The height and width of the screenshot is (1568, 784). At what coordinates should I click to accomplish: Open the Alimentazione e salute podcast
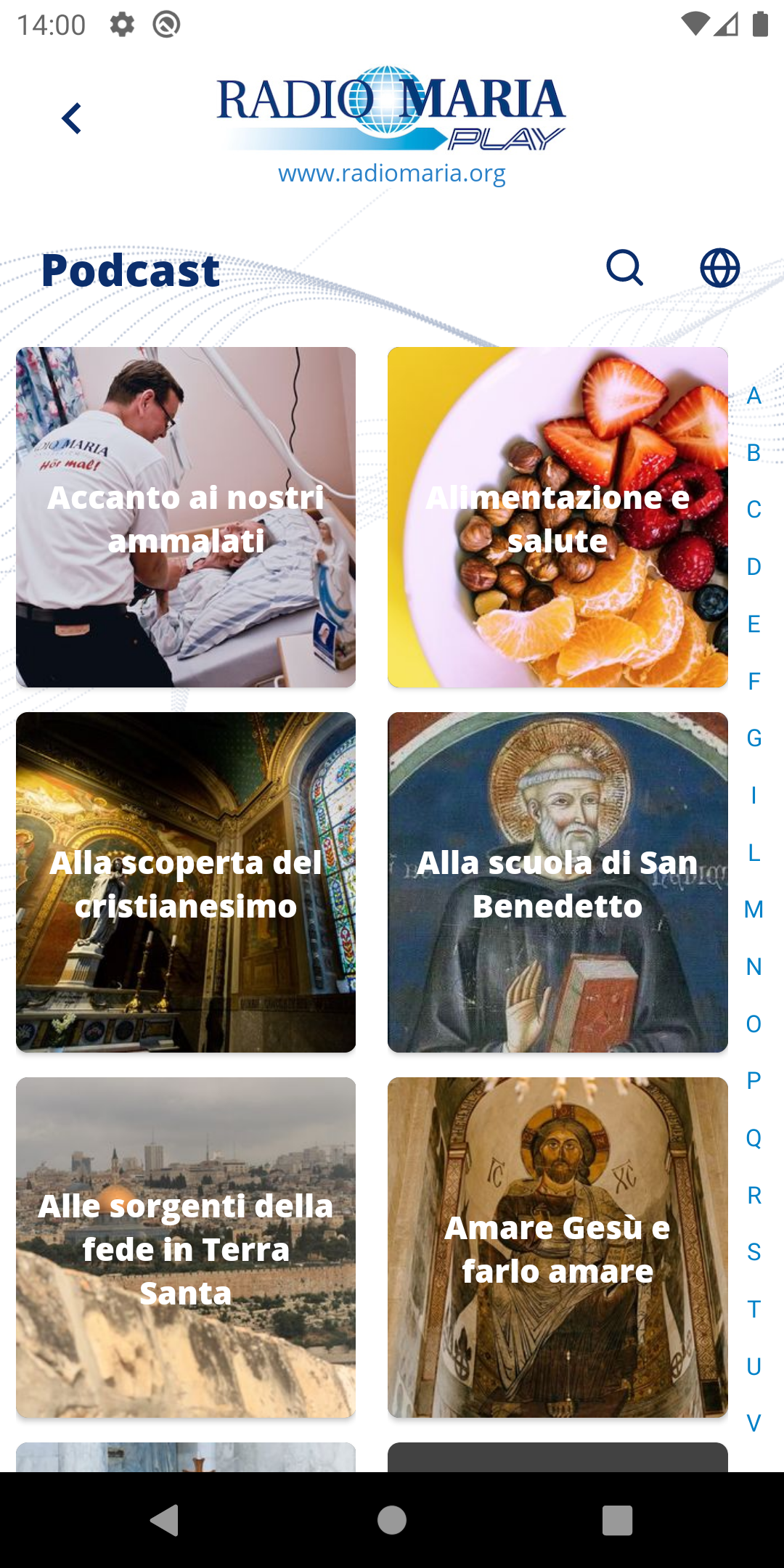tap(558, 517)
